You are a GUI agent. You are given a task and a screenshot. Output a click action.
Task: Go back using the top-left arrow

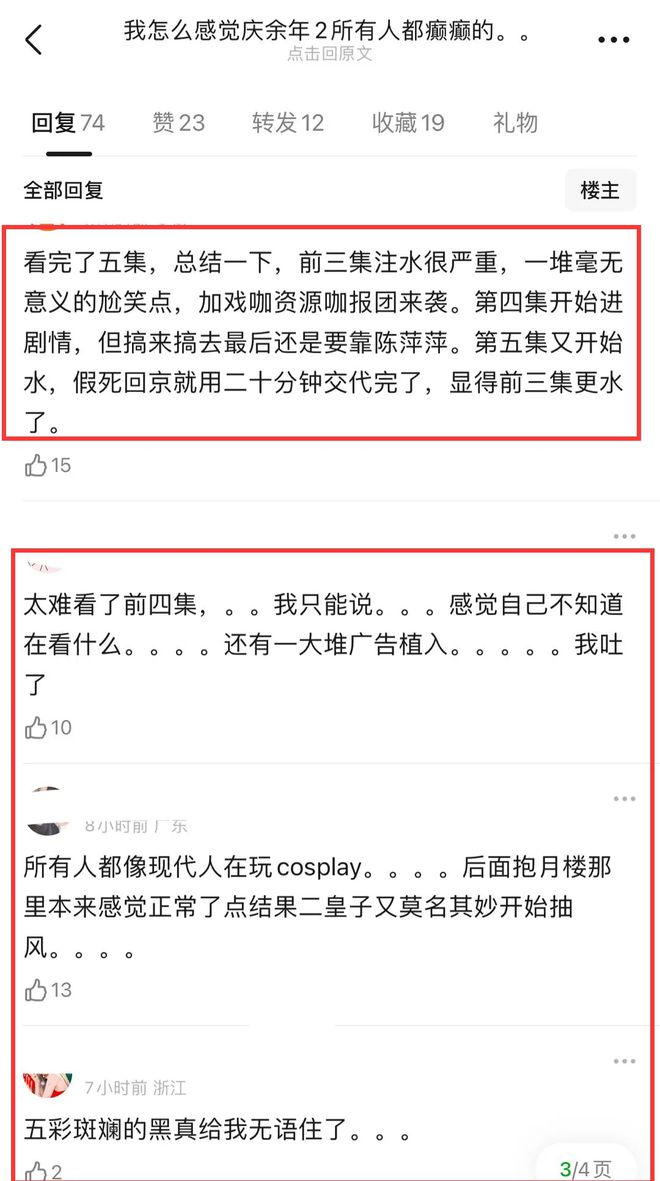click(34, 40)
